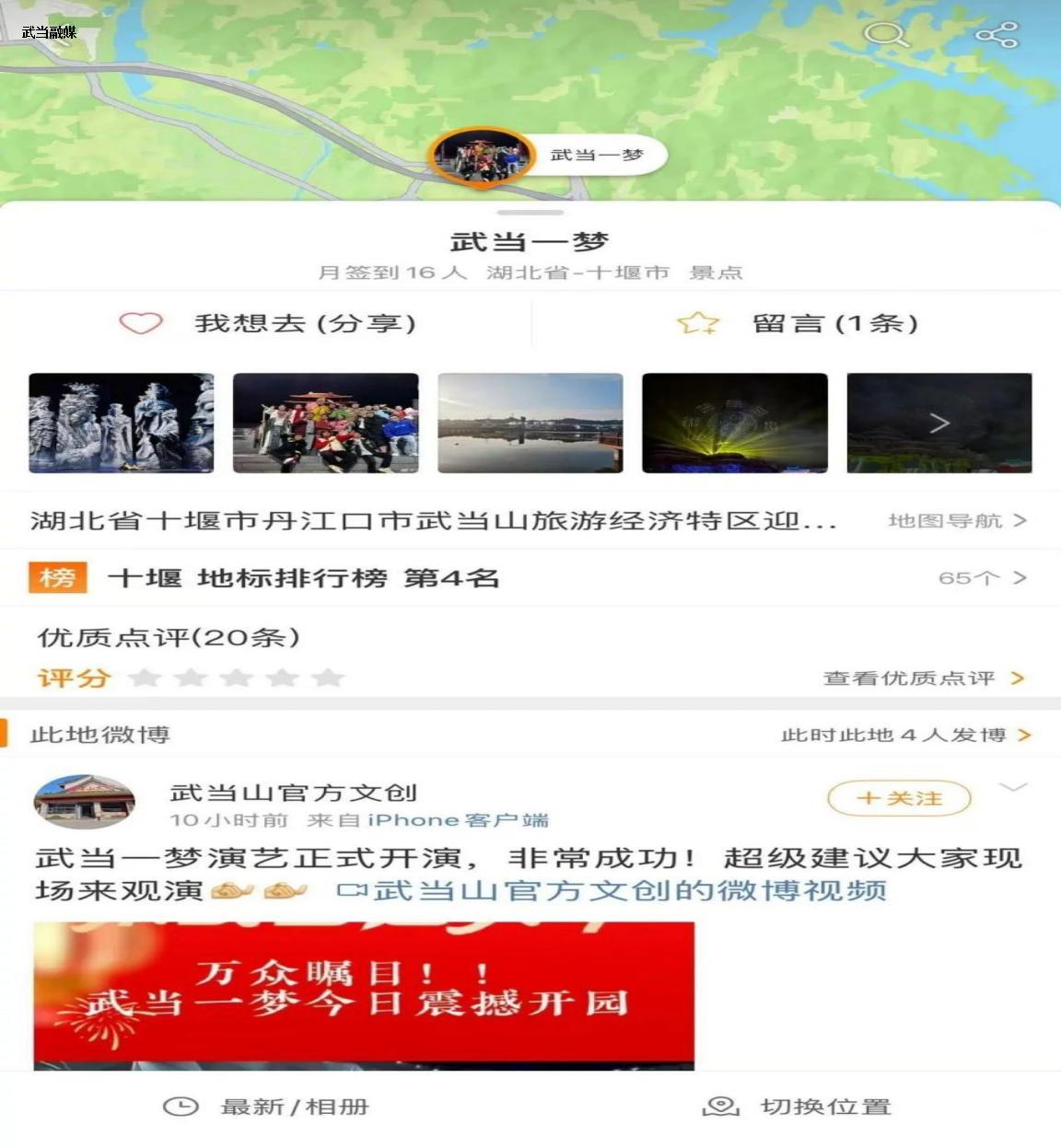Image resolution: width=1061 pixels, height=1148 pixels.
Task: View more photos via arrow tile
Action: (x=939, y=423)
